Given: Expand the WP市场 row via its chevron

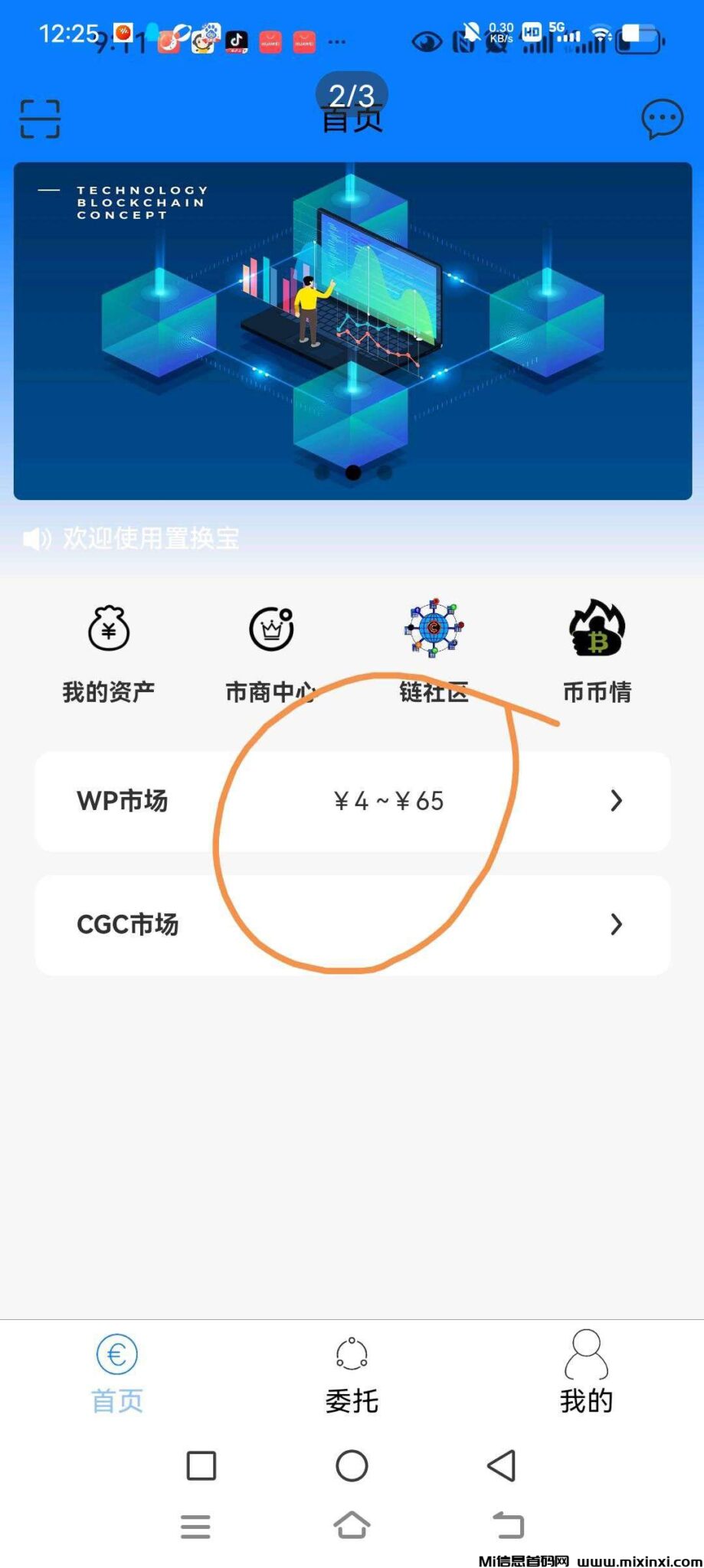Looking at the screenshot, I should pyautogui.click(x=616, y=801).
